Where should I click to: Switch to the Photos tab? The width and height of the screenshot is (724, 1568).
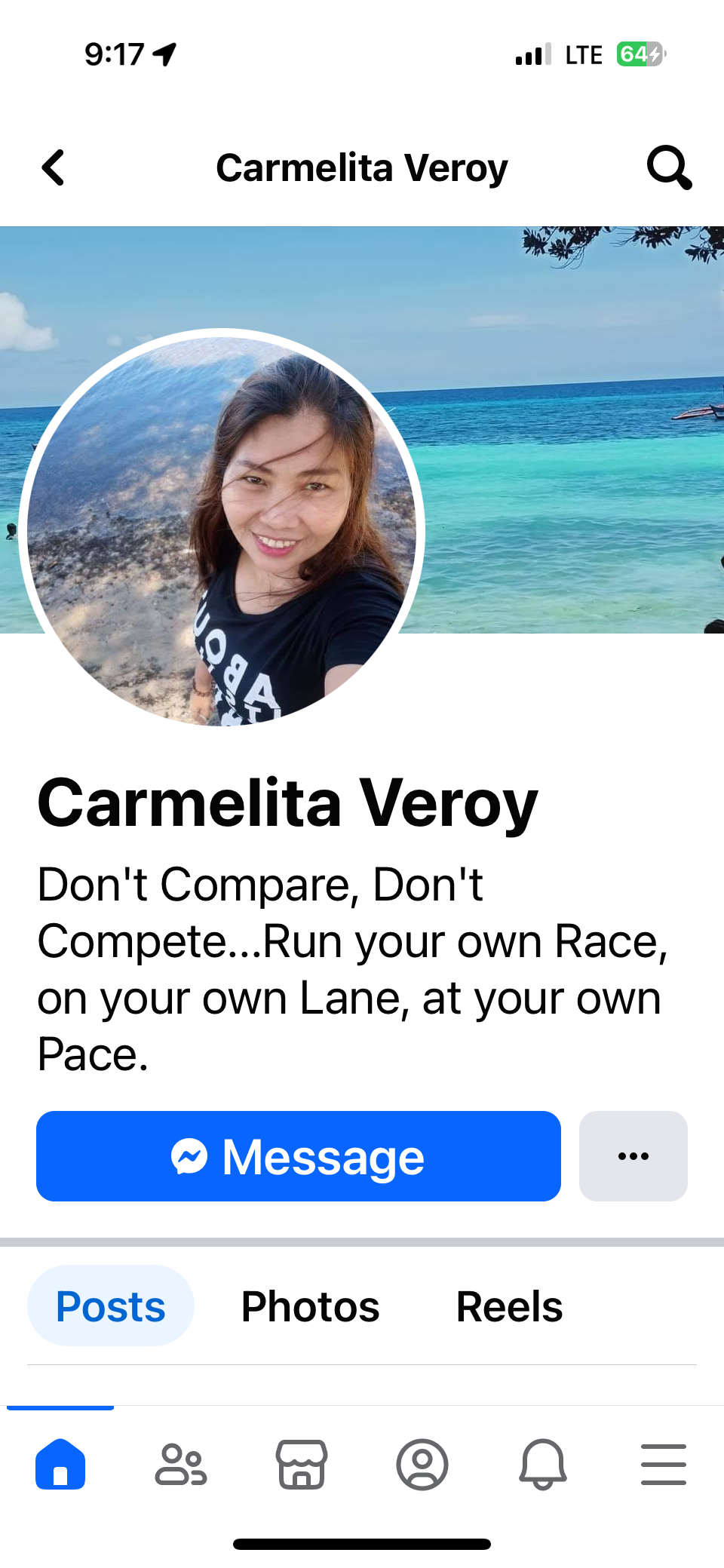[310, 1306]
